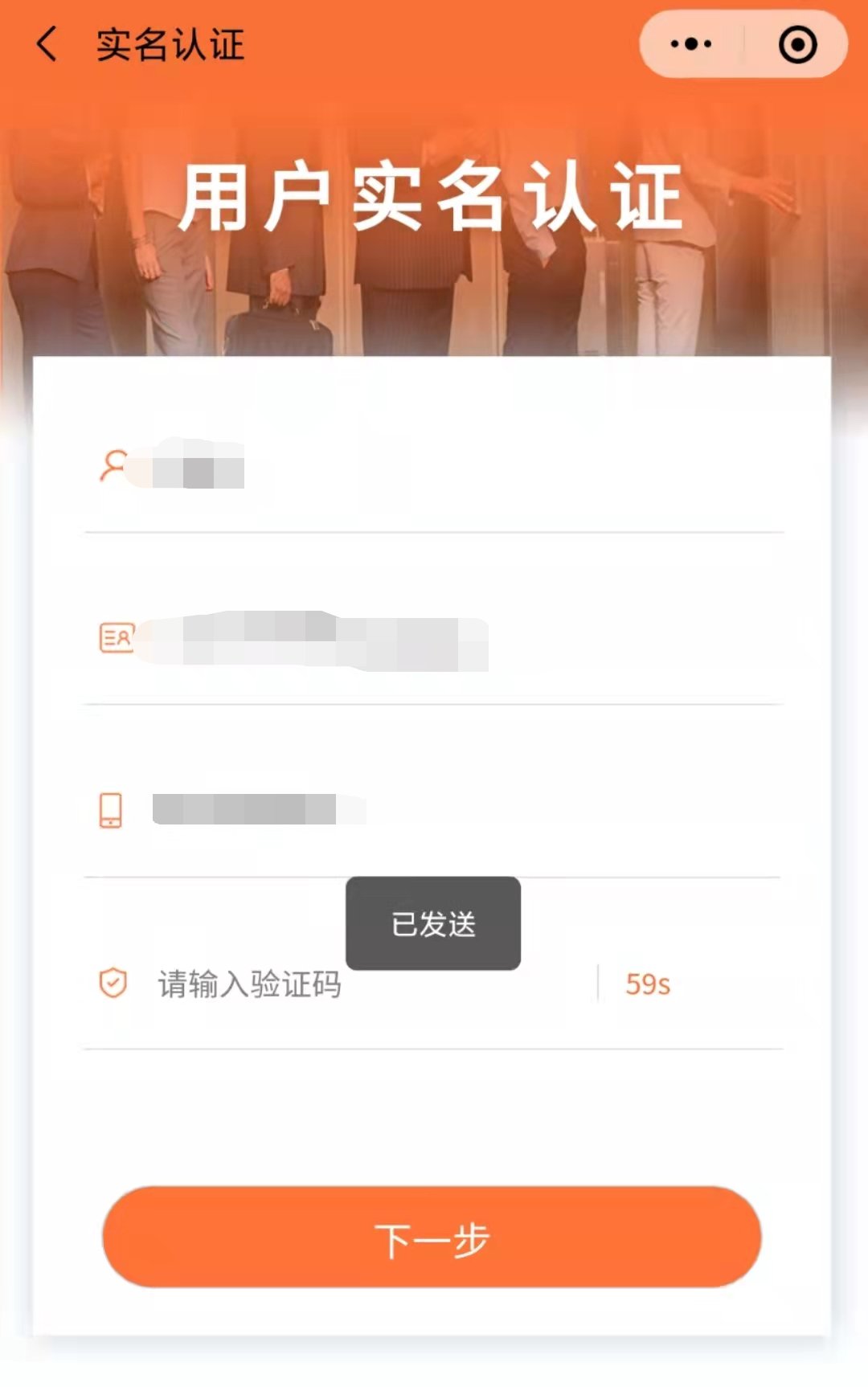Screen dimensions: 868x1387
Task: Go back from 实名认证 page
Action: (x=47, y=44)
